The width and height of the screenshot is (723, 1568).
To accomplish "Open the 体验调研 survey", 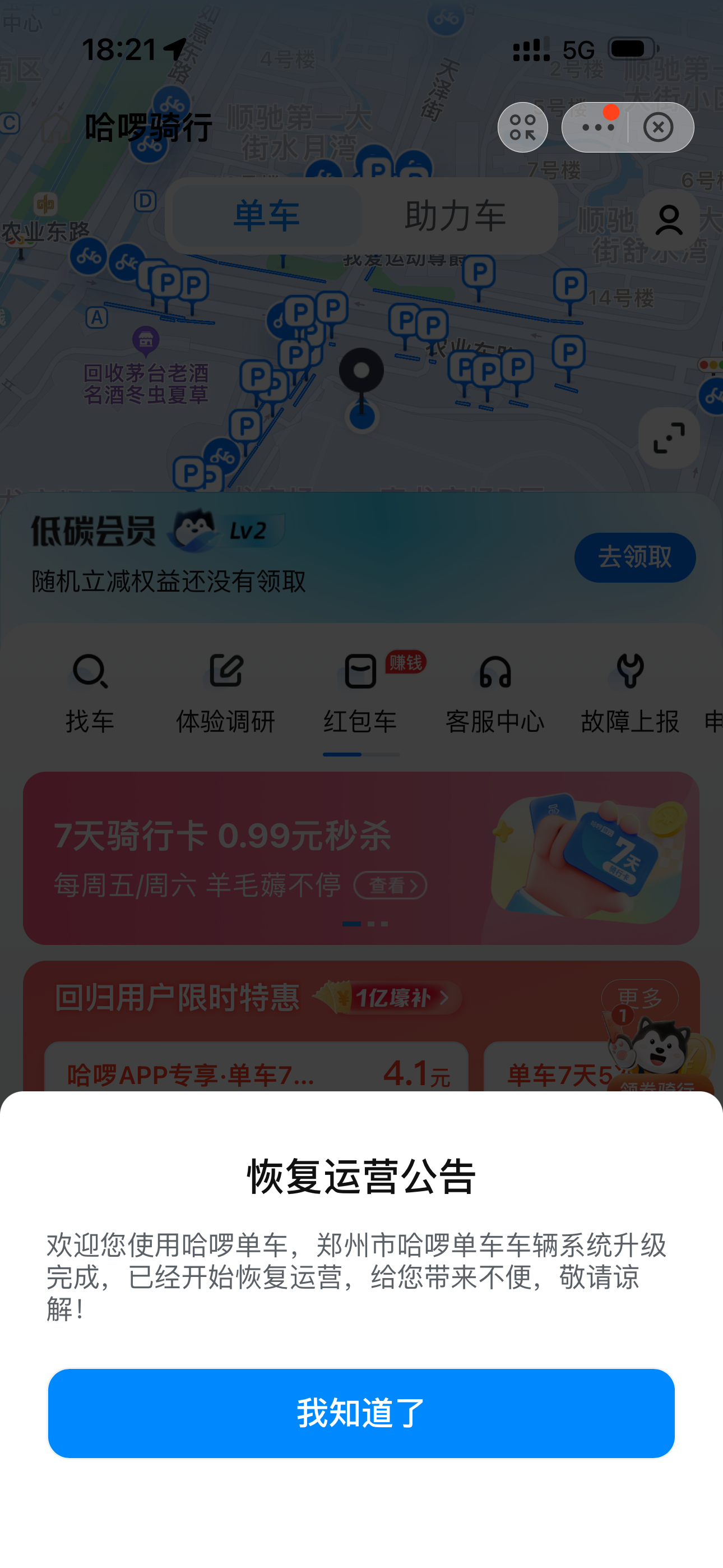I will tap(225, 693).
